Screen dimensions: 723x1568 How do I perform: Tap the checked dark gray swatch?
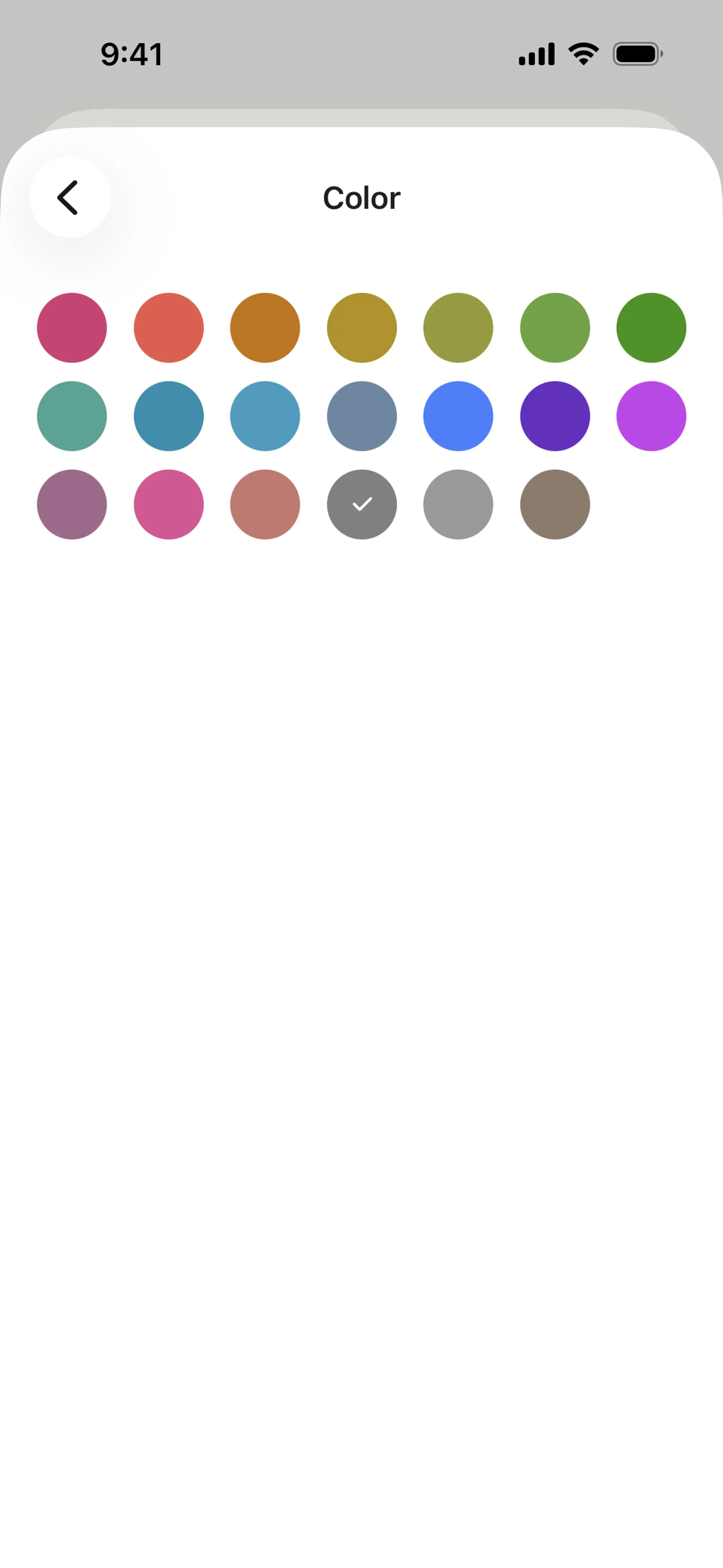pyautogui.click(x=361, y=504)
